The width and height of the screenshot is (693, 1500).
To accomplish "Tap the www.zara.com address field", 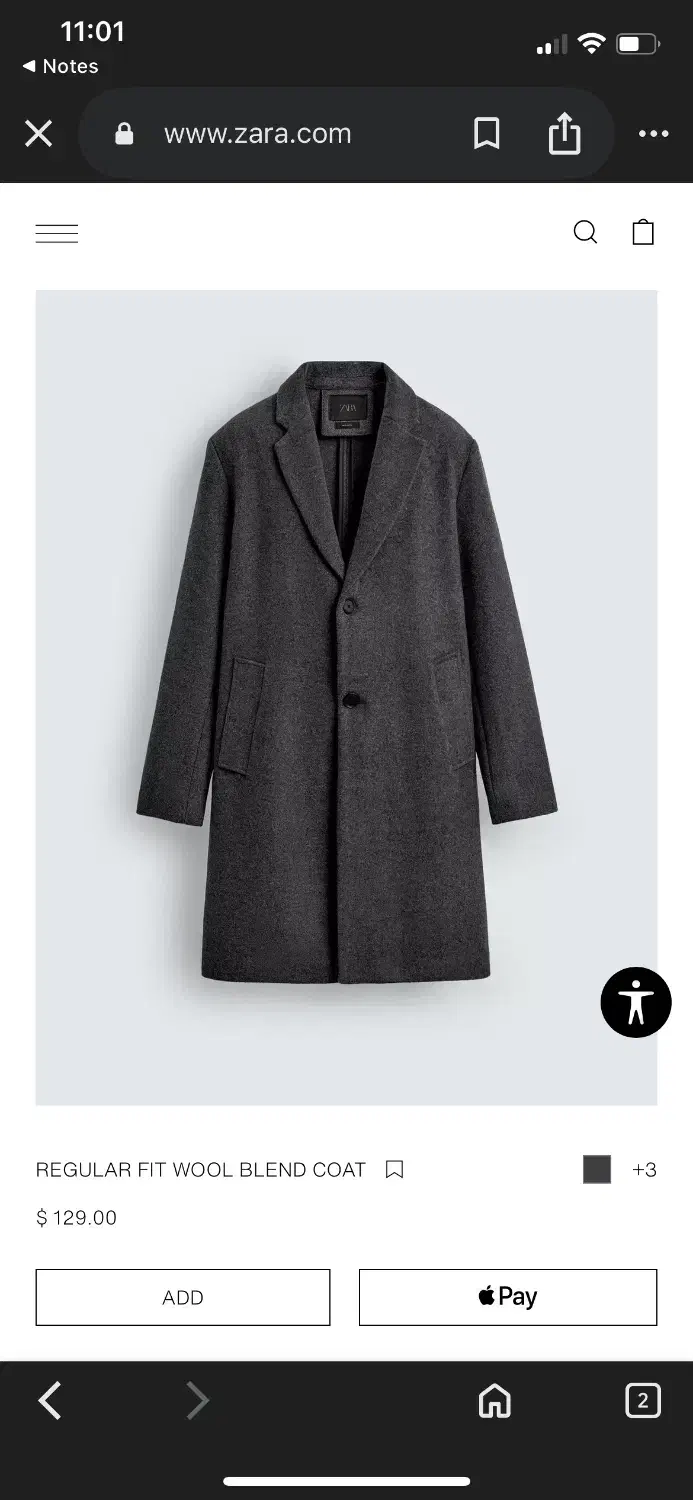I will click(257, 134).
